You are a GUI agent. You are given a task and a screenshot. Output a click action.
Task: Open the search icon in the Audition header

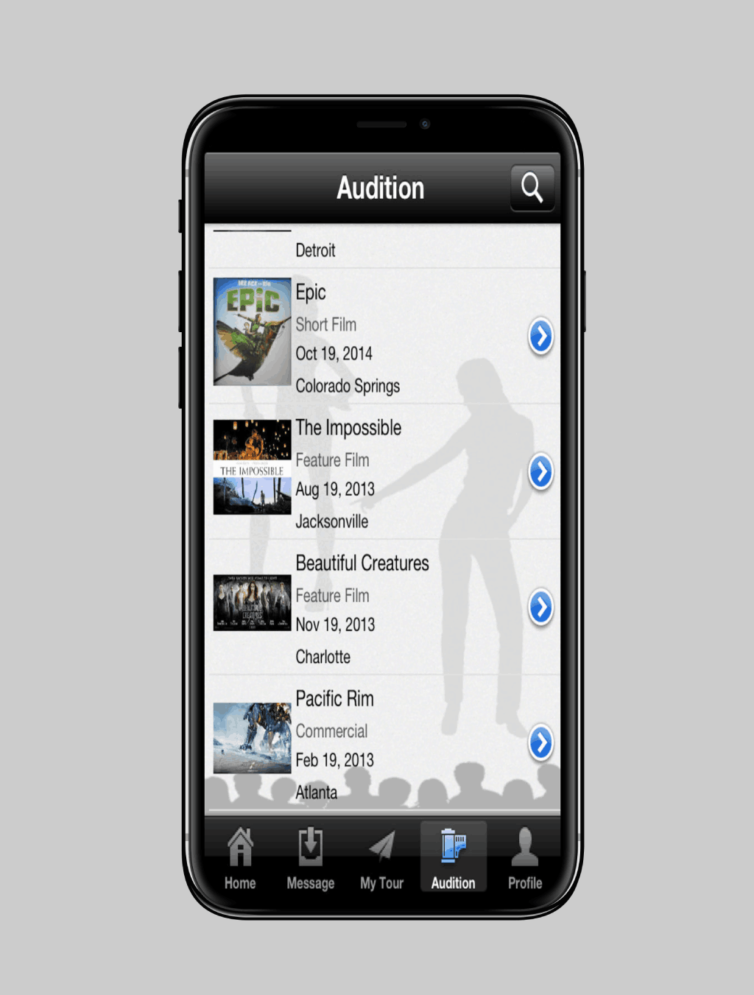pyautogui.click(x=532, y=188)
